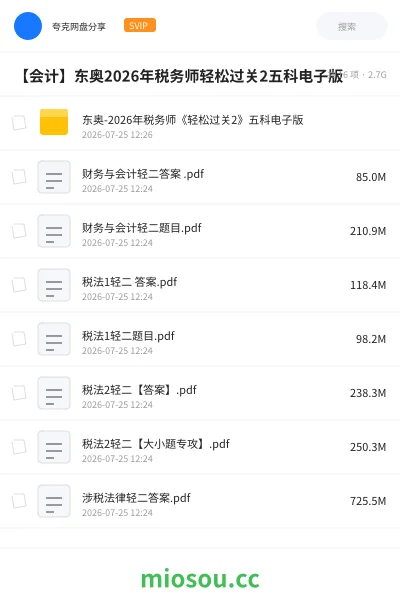Image resolution: width=400 pixels, height=600 pixels.
Task: Select the checkbox beside 税法1轻二 答案.pdf
Action: click(19, 285)
